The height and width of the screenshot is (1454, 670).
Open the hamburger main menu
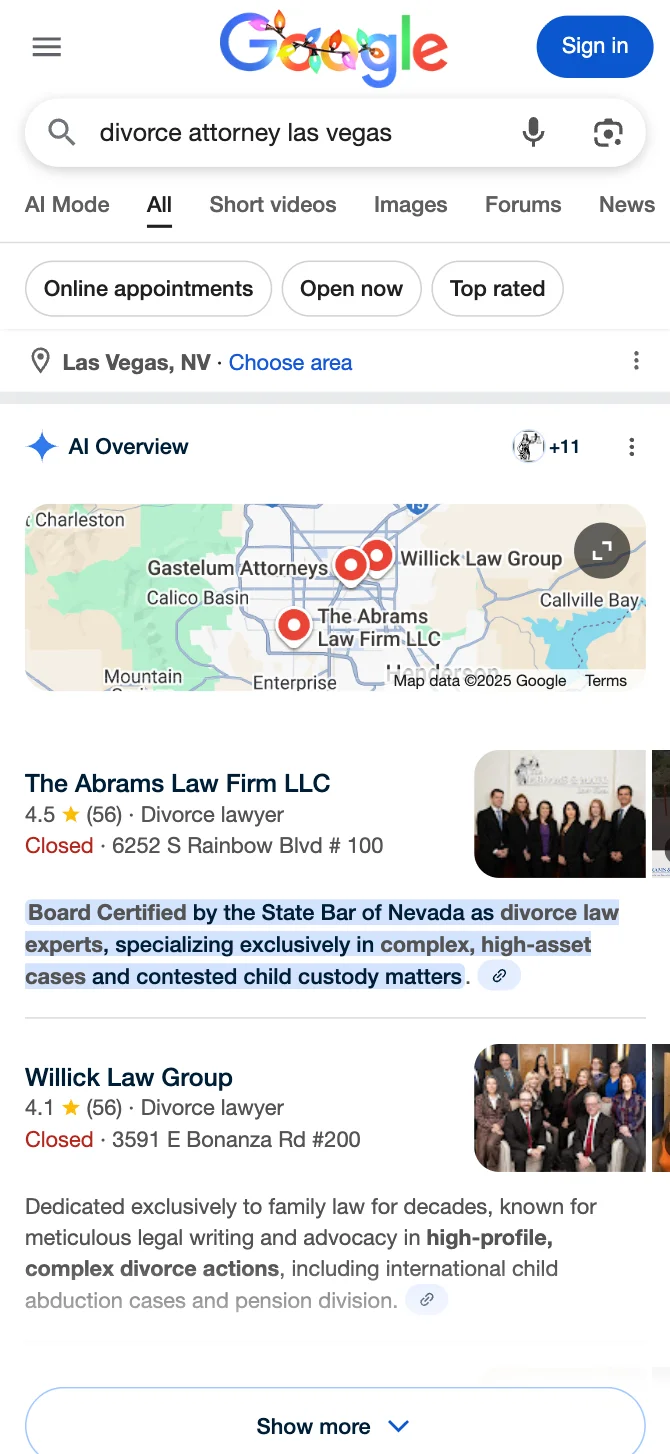tap(47, 47)
